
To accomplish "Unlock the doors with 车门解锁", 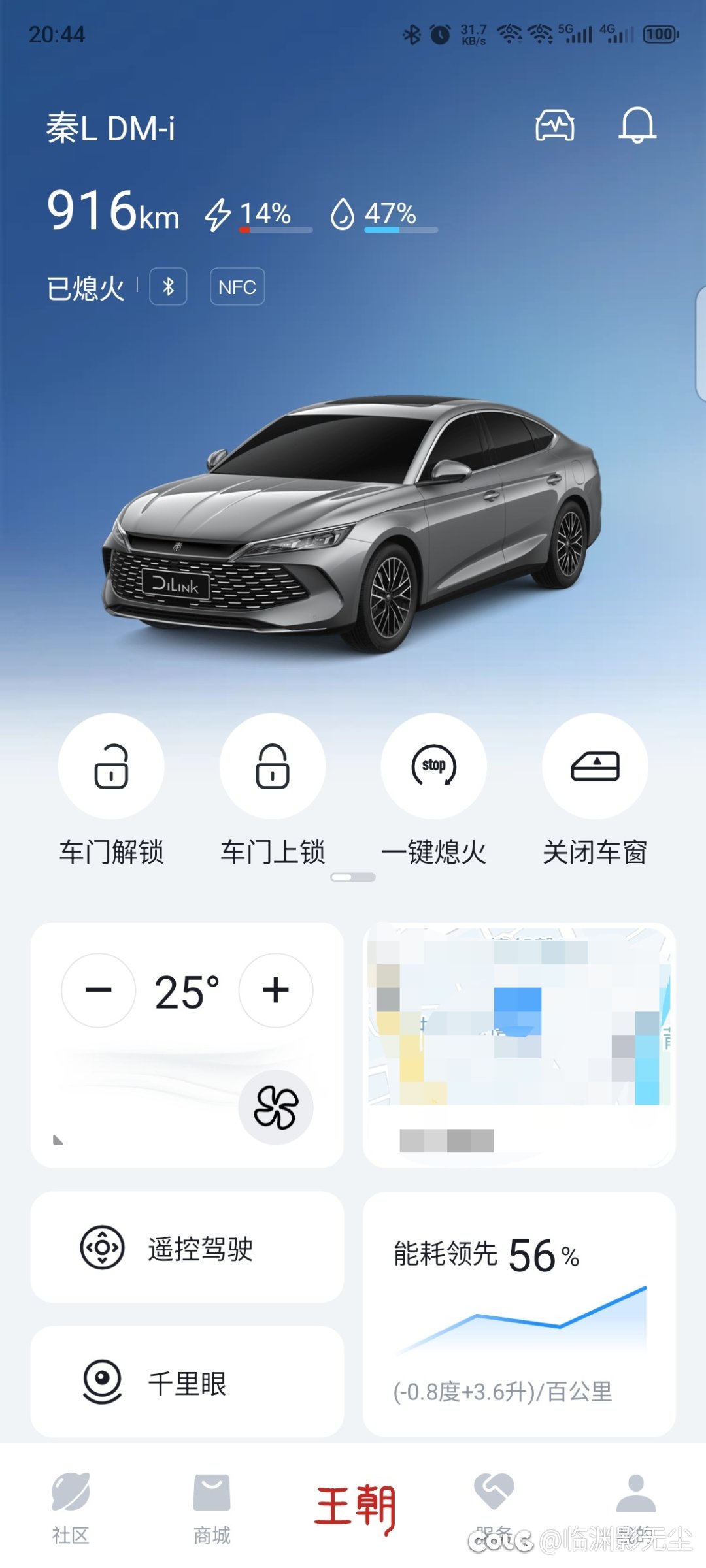I will [111, 766].
